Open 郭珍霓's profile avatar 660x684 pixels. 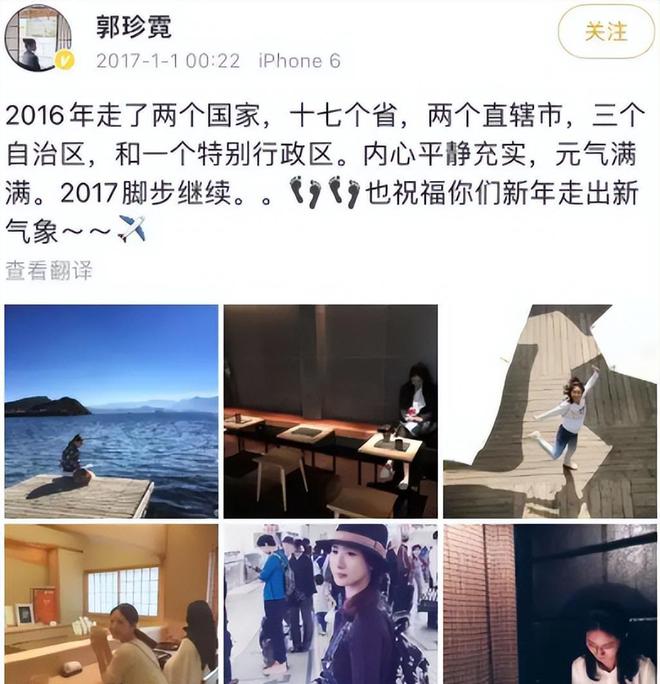pyautogui.click(x=37, y=38)
